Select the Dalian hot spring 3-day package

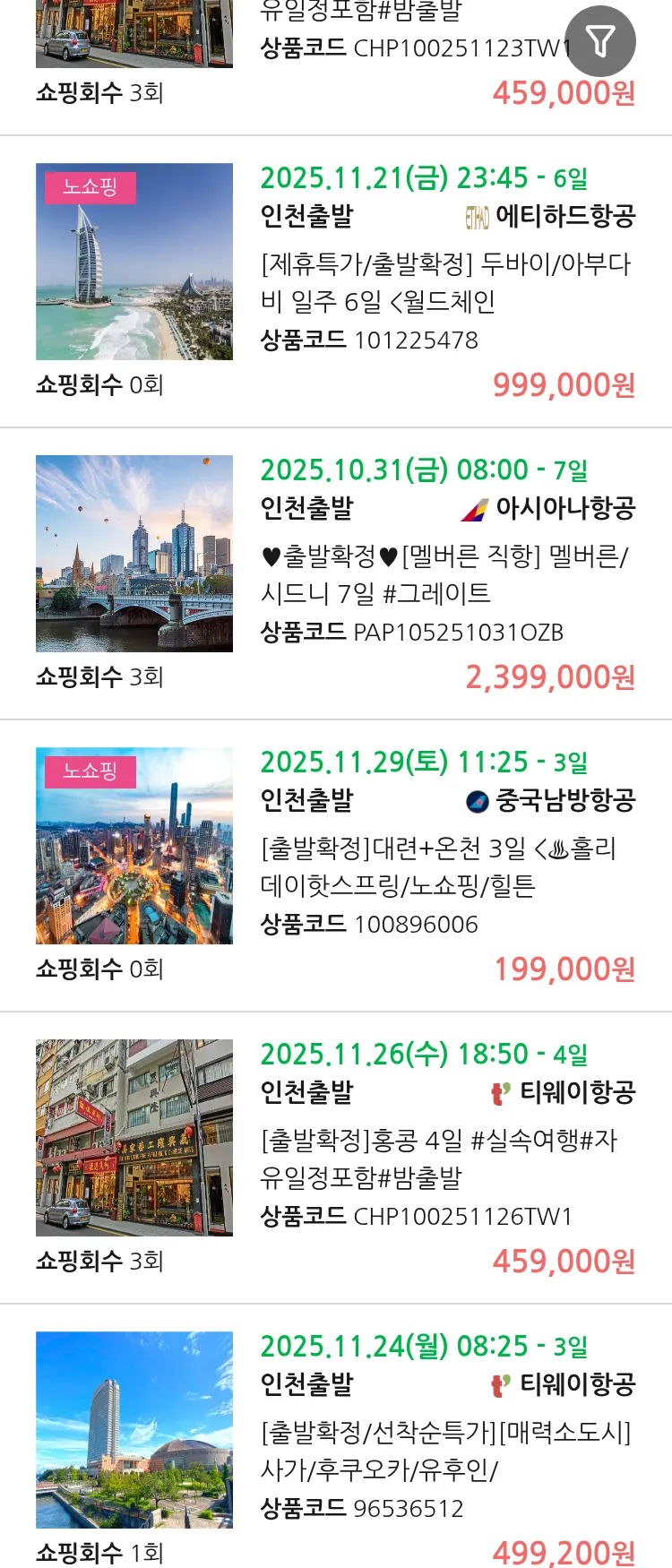pos(438,866)
